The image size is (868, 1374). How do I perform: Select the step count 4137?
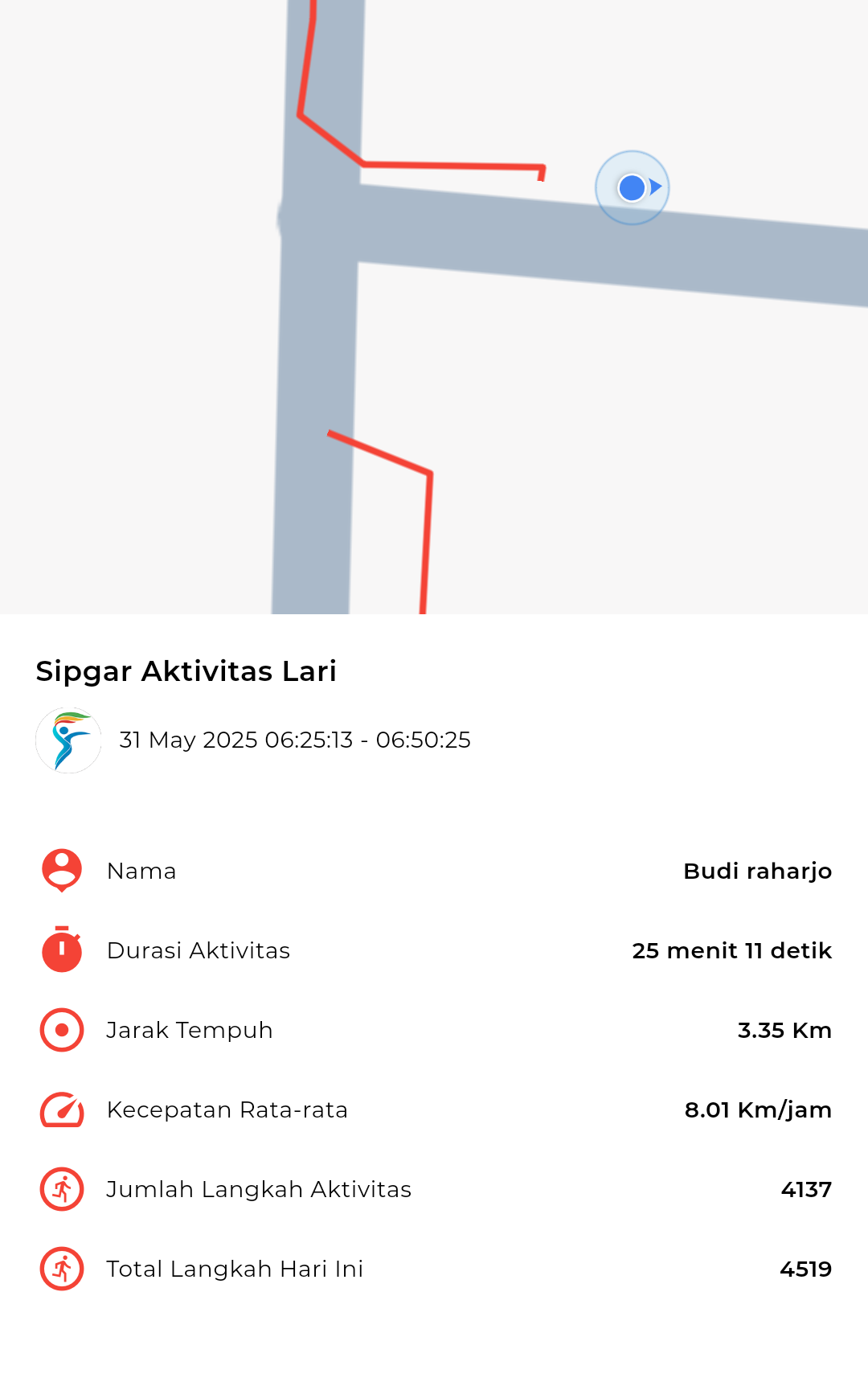pyautogui.click(x=805, y=1189)
